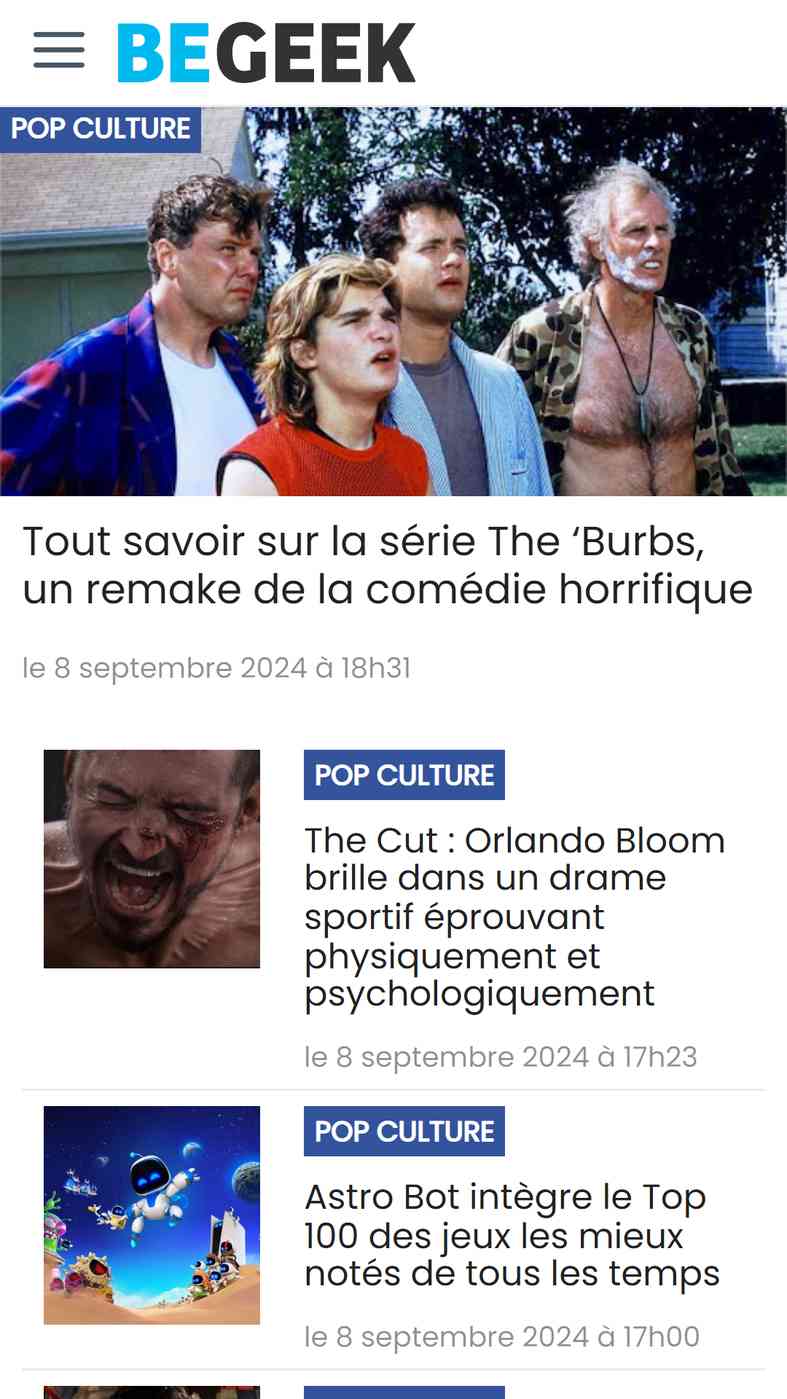Image resolution: width=787 pixels, height=1399 pixels.
Task: Tap the Pop Culture tag above Astro Bot
Action: [x=404, y=1131]
